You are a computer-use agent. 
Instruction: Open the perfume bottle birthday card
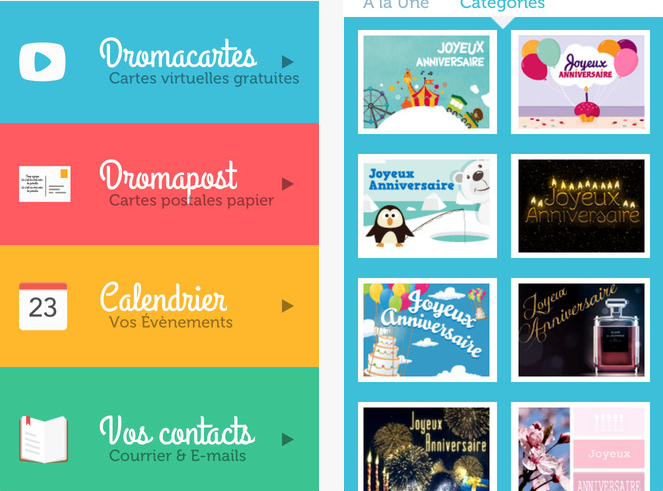[x=580, y=329]
